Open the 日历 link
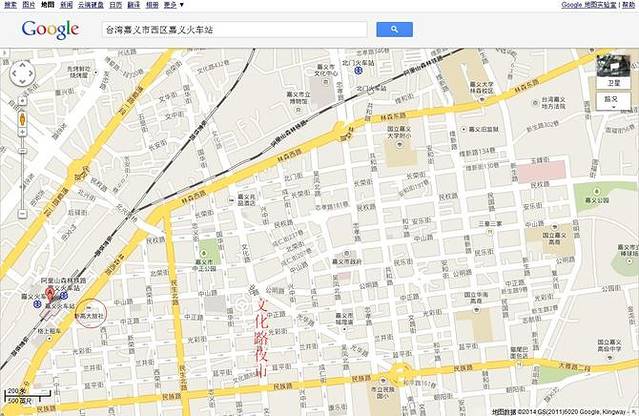639x416 pixels. pyautogui.click(x=116, y=5)
